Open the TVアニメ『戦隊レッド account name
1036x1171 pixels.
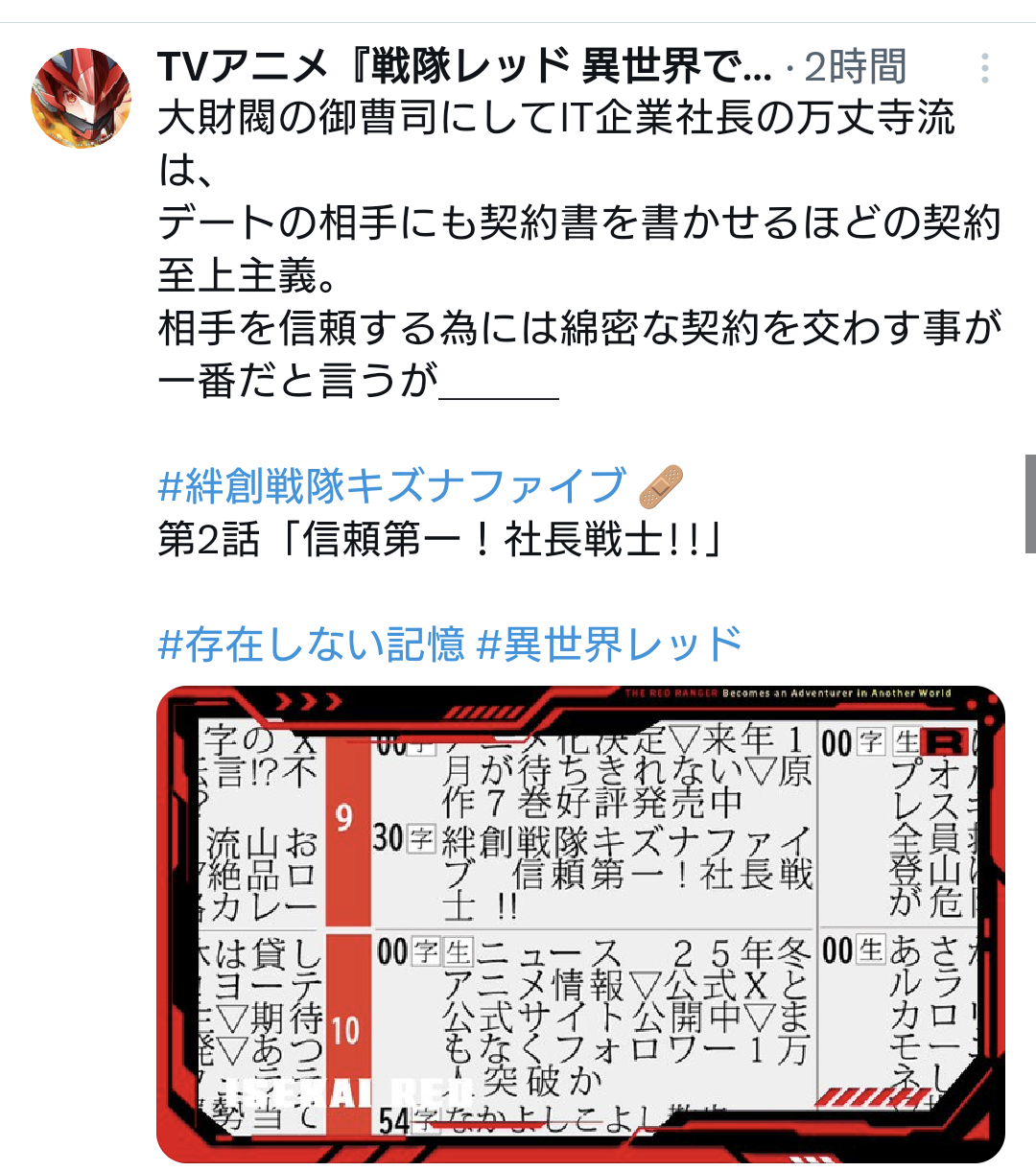[x=464, y=67]
